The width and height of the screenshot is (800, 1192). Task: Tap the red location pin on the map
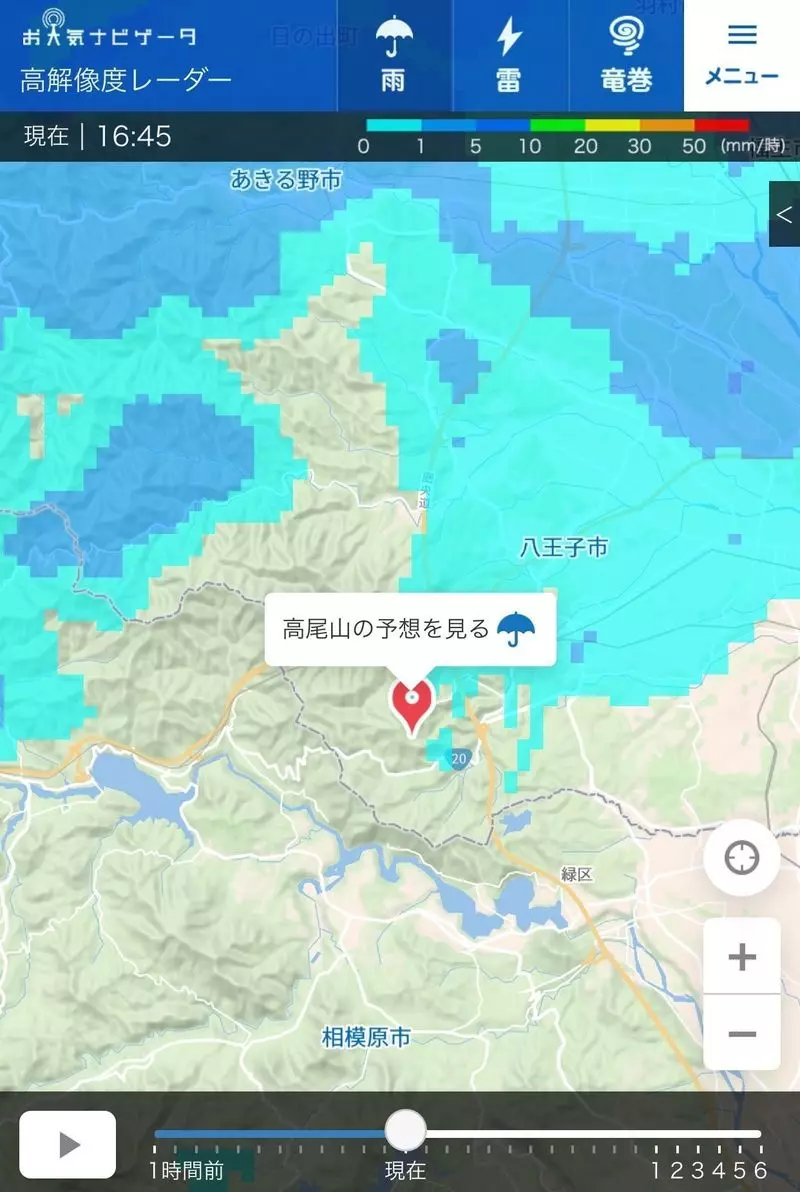tap(411, 703)
